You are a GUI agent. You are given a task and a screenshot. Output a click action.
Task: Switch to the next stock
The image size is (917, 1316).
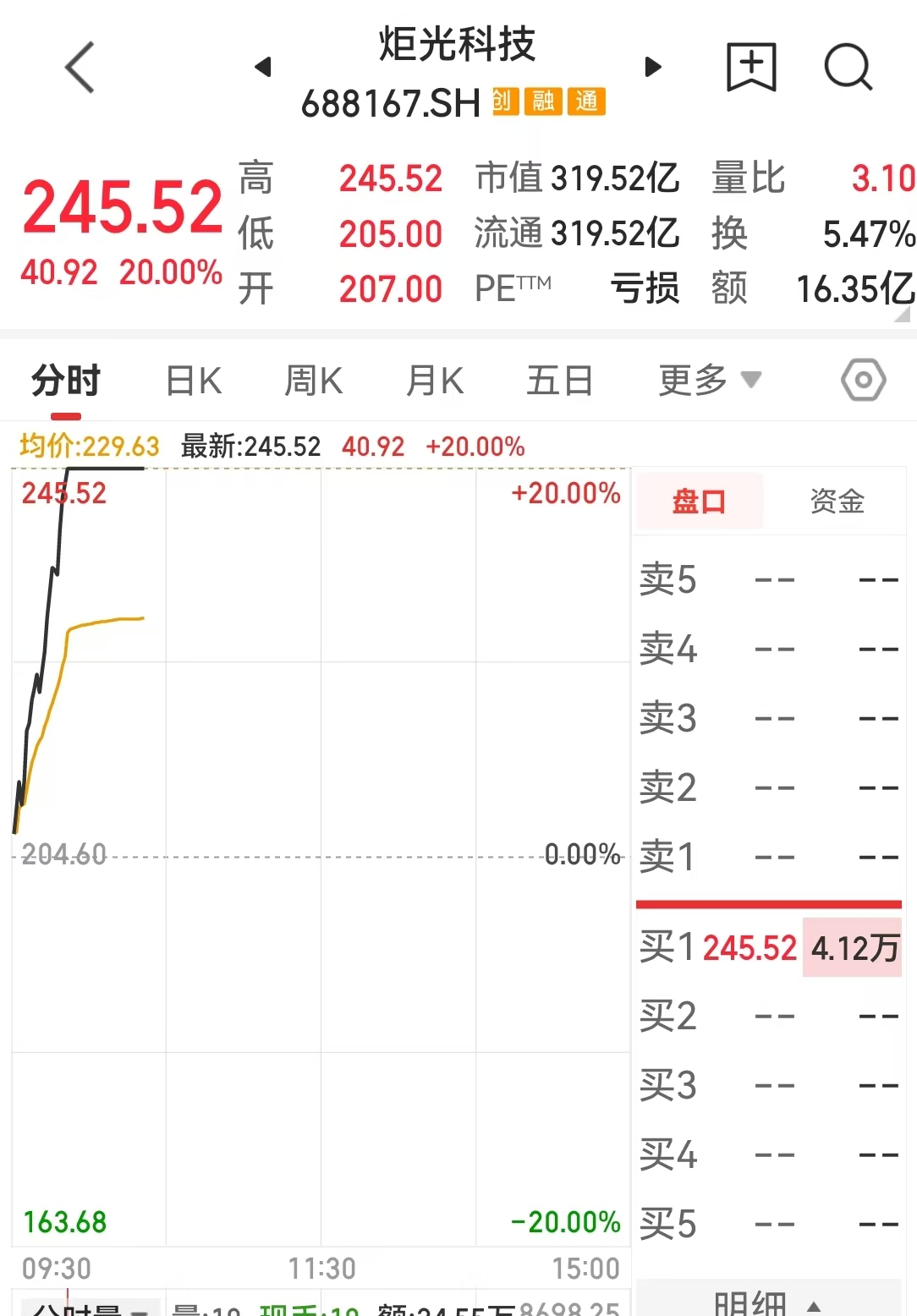pyautogui.click(x=652, y=66)
